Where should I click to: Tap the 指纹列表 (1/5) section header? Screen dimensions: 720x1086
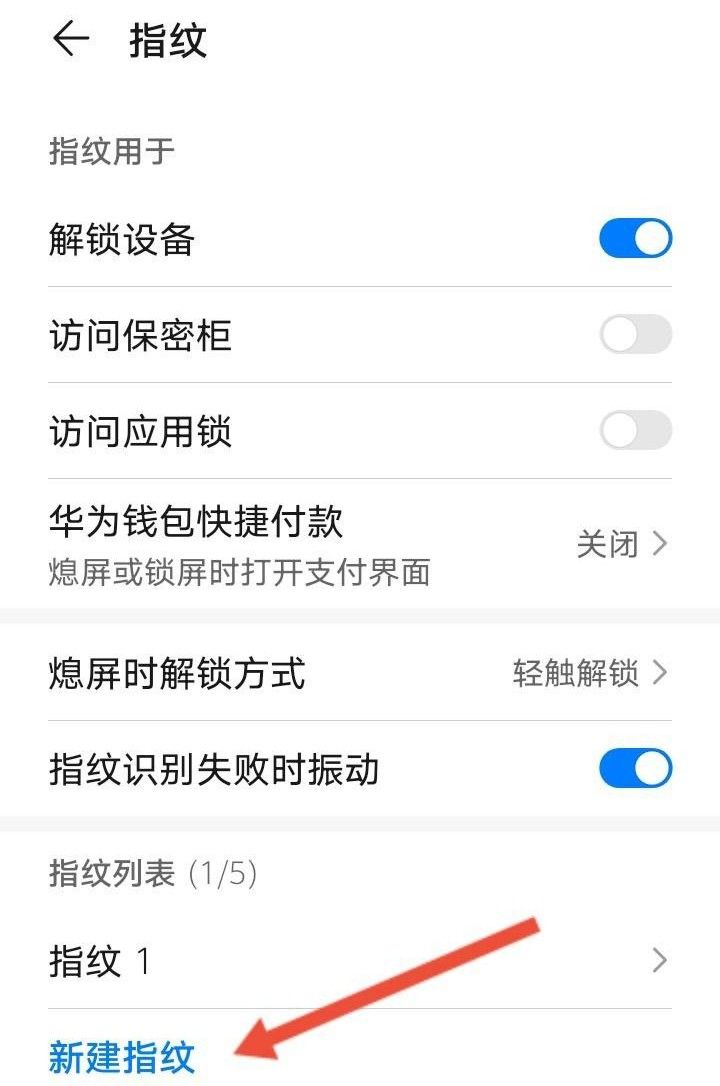point(150,875)
